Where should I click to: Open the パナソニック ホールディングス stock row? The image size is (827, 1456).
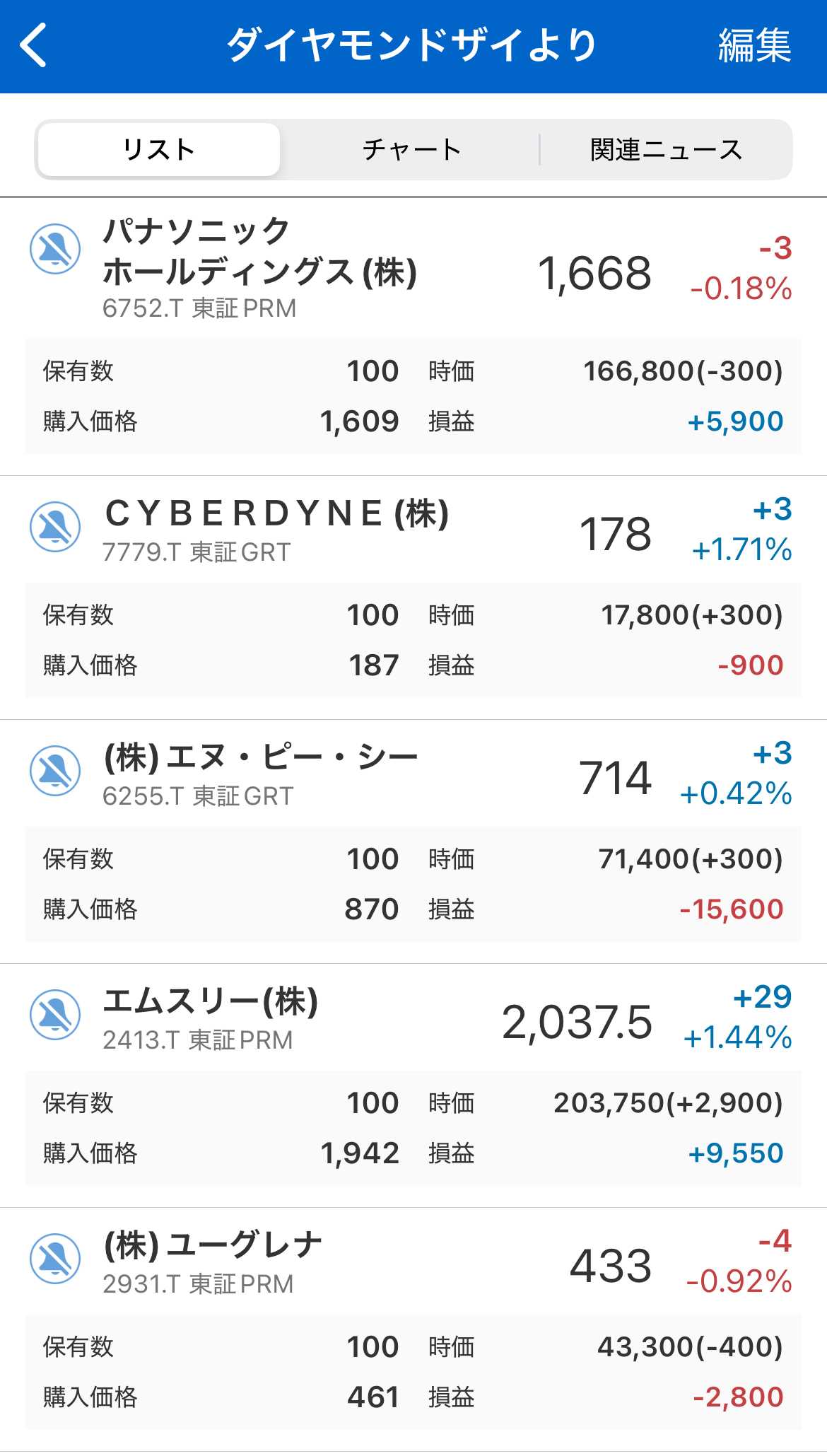[413, 336]
